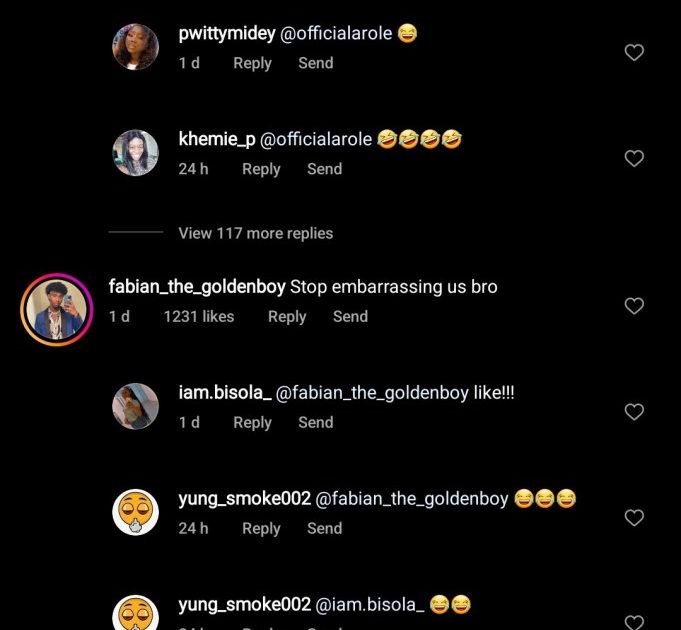Send pwittymidey's comment to someone
Screen dimensions: 681x630
[x=315, y=63]
